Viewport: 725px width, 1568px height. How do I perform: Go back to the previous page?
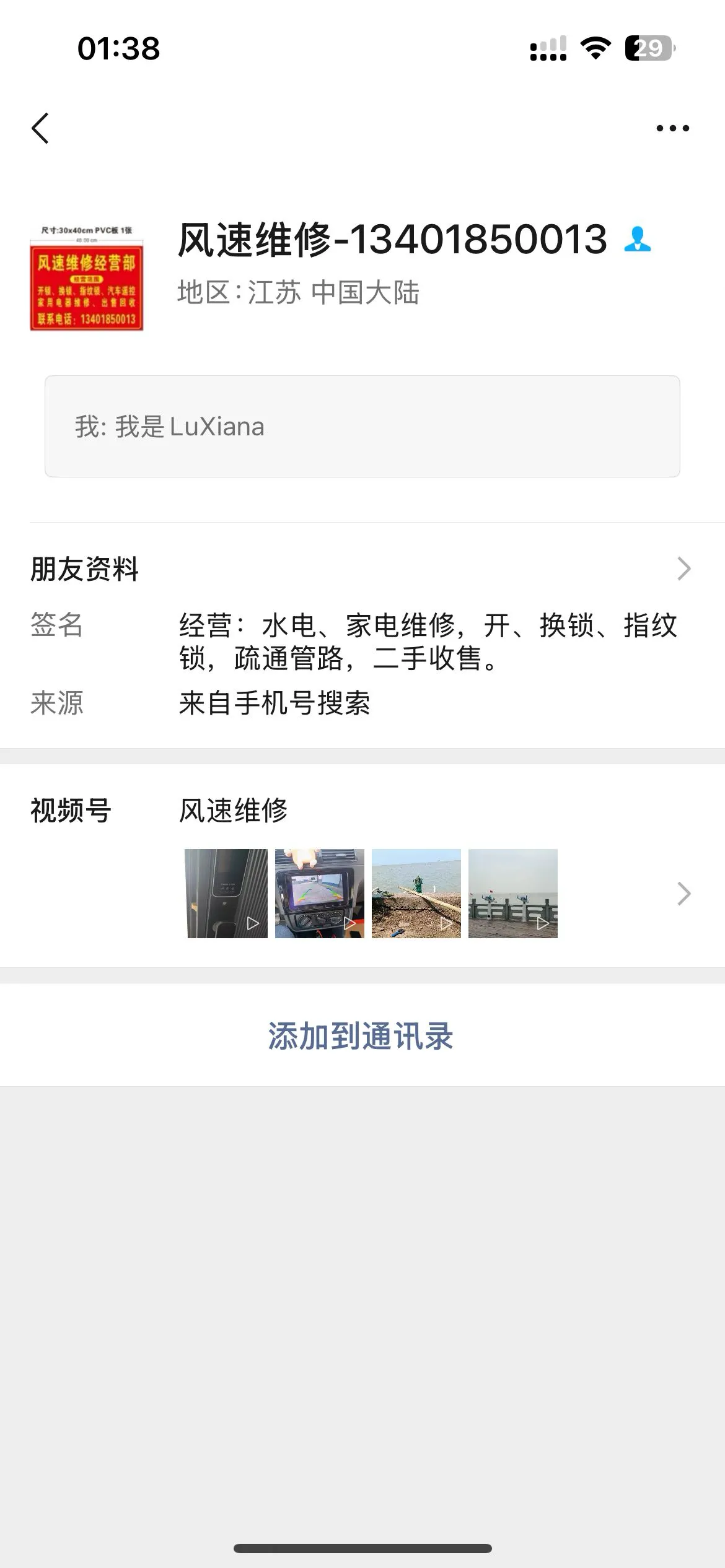pyautogui.click(x=41, y=129)
